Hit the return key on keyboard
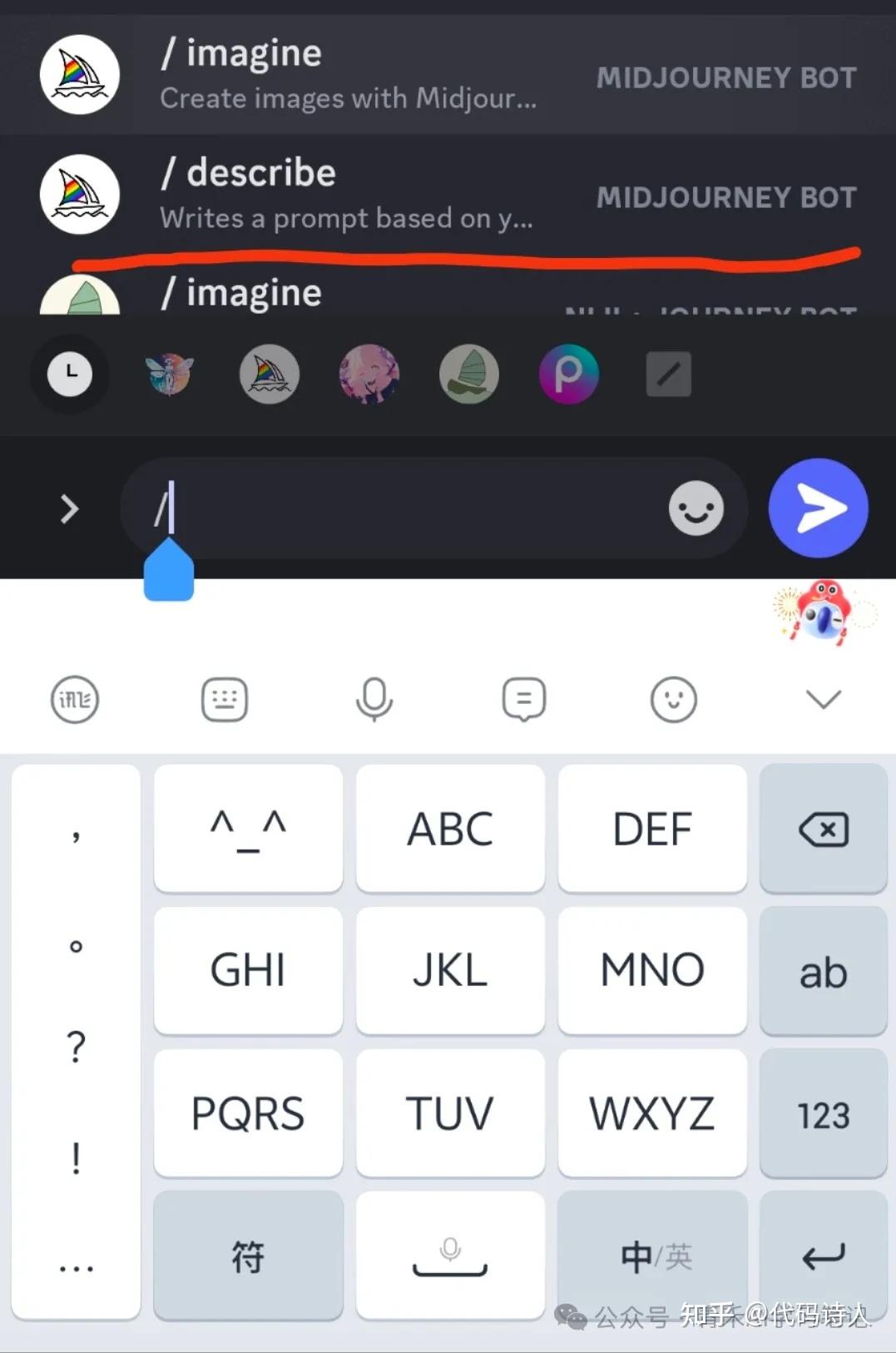896x1353 pixels. pos(823,1255)
